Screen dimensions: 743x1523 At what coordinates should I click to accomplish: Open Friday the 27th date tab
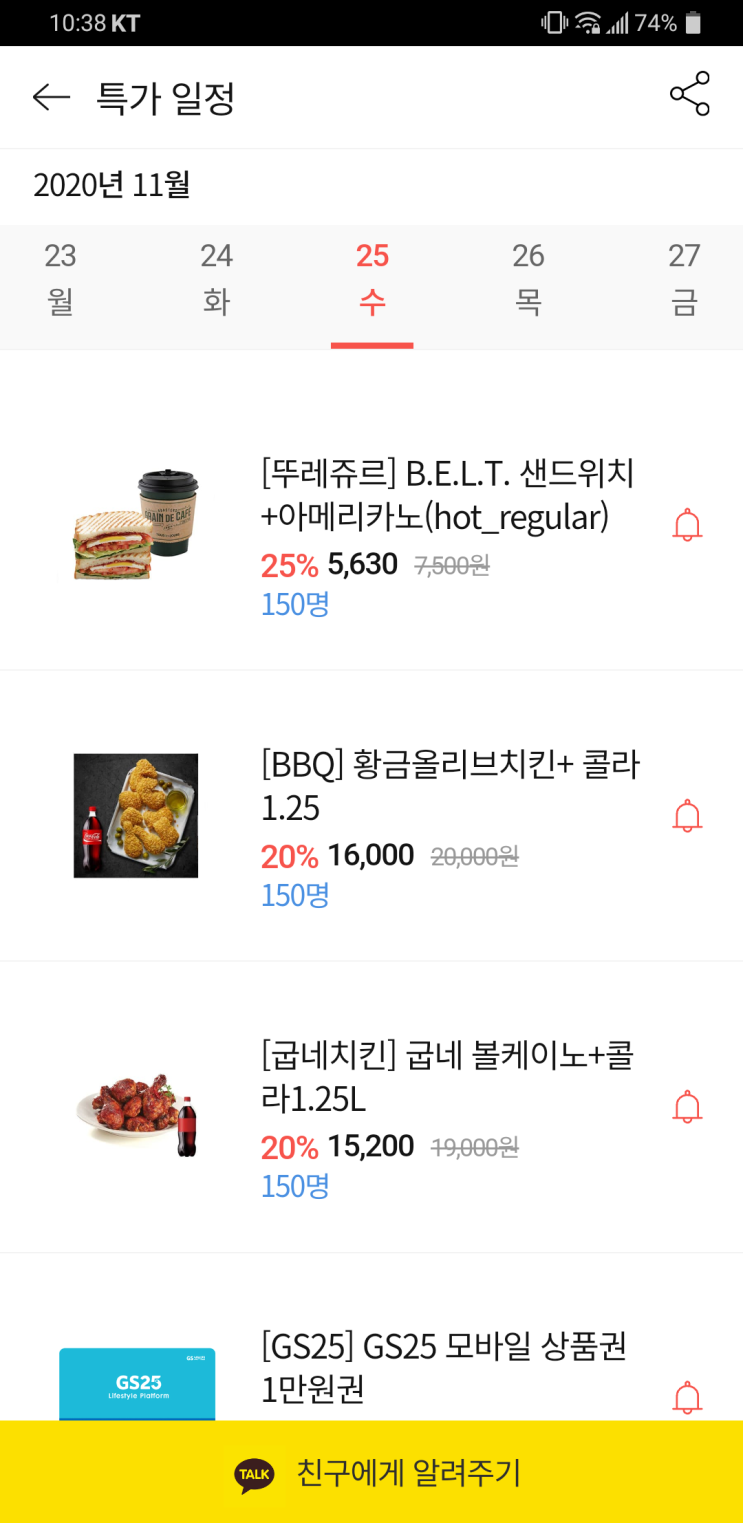(x=684, y=278)
